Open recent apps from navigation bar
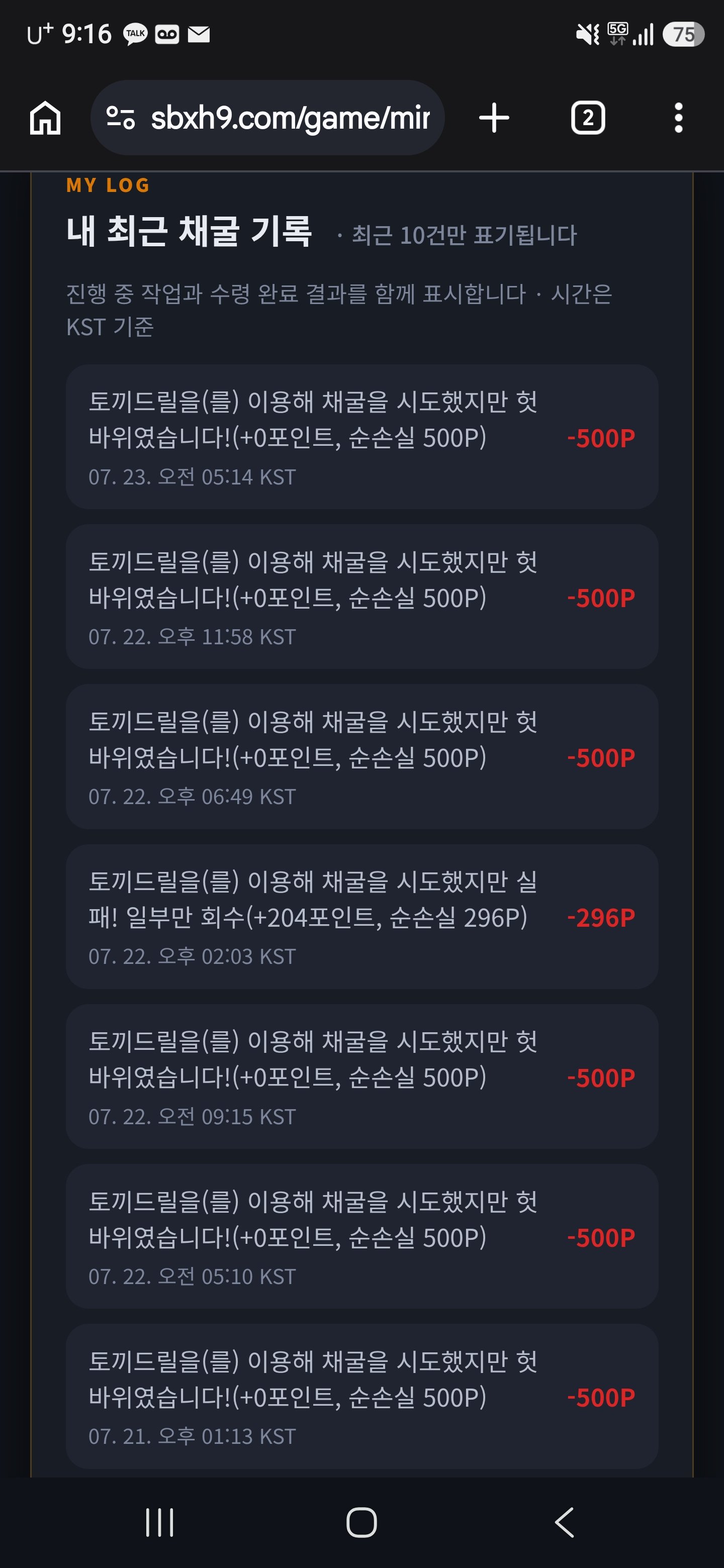This screenshot has width=724, height=1568. 159,1522
